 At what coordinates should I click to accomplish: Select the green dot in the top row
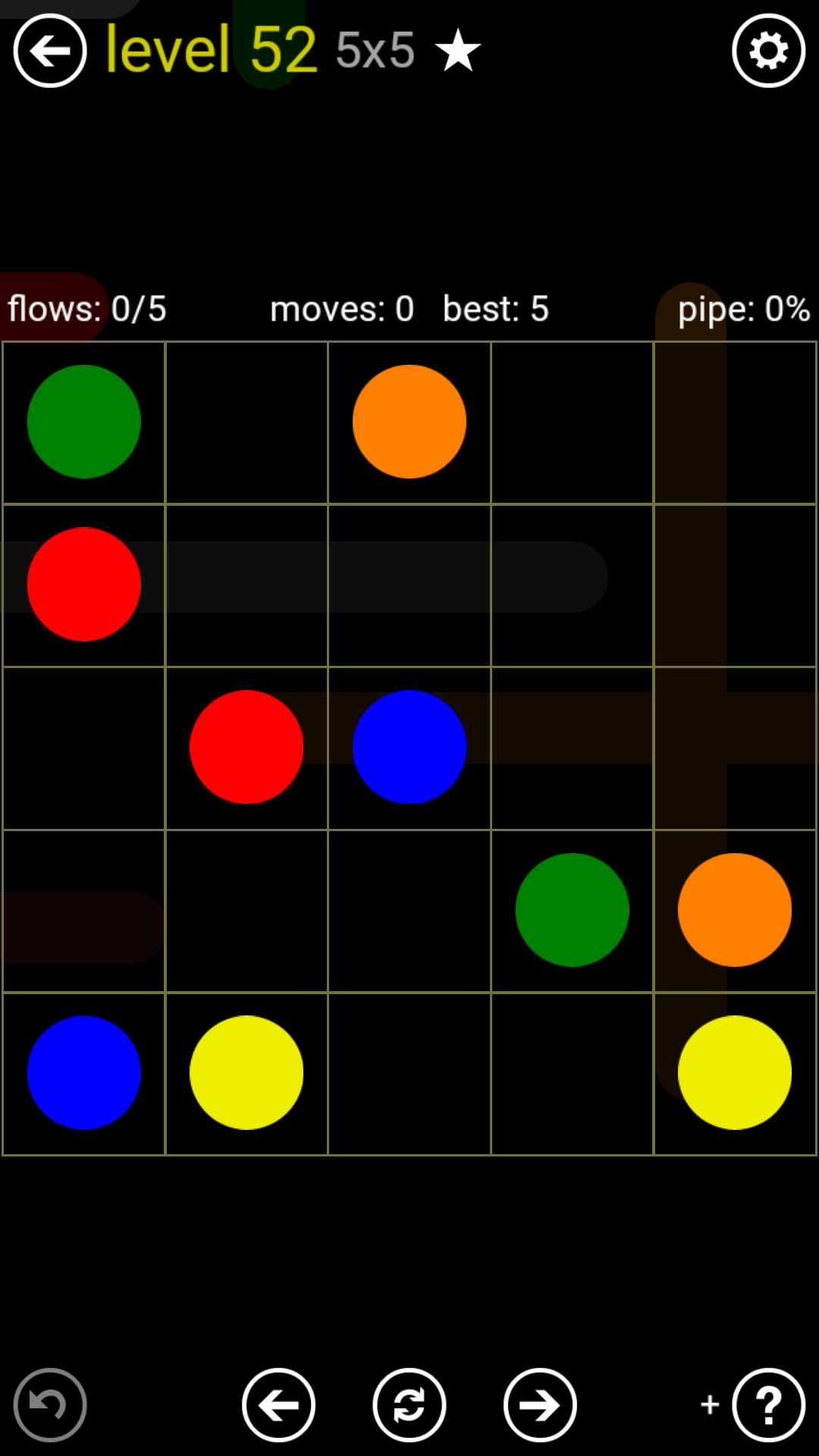pos(84,422)
